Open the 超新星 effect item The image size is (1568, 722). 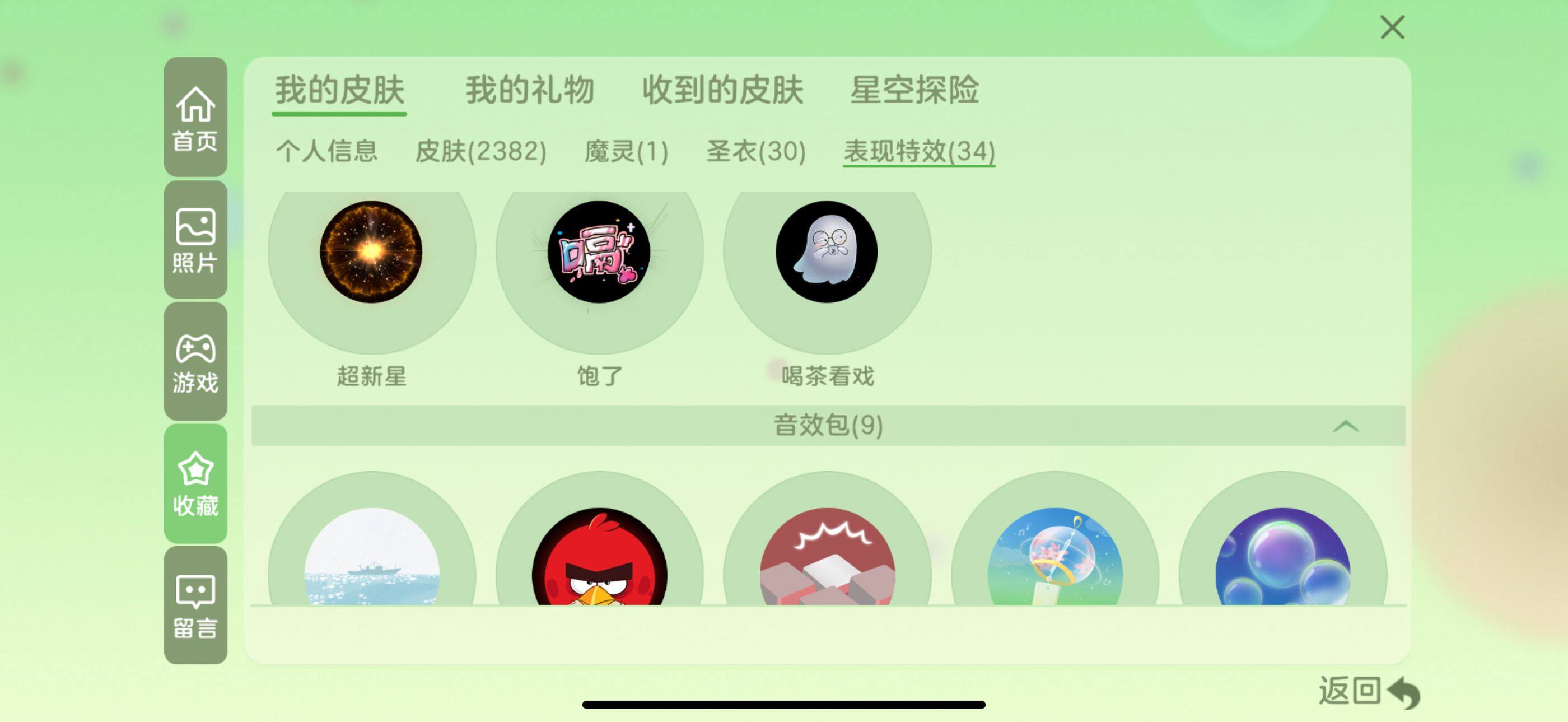(x=371, y=252)
